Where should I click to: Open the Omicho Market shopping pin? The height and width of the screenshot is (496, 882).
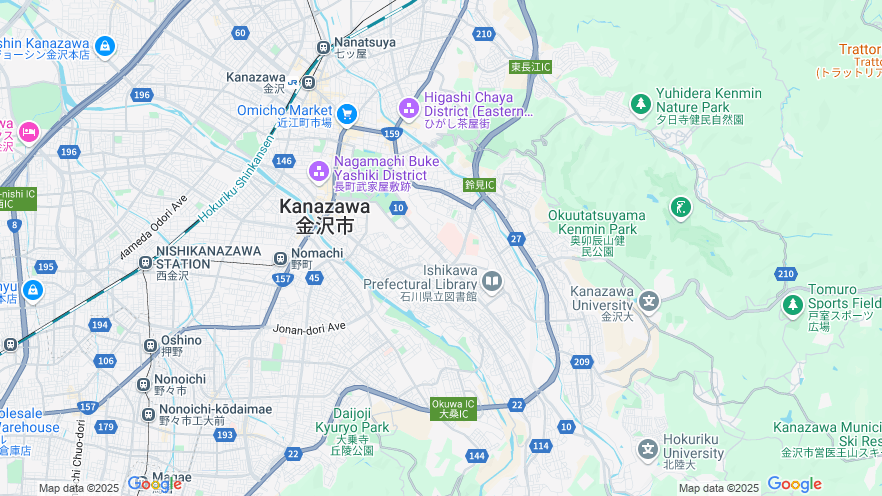tap(347, 113)
